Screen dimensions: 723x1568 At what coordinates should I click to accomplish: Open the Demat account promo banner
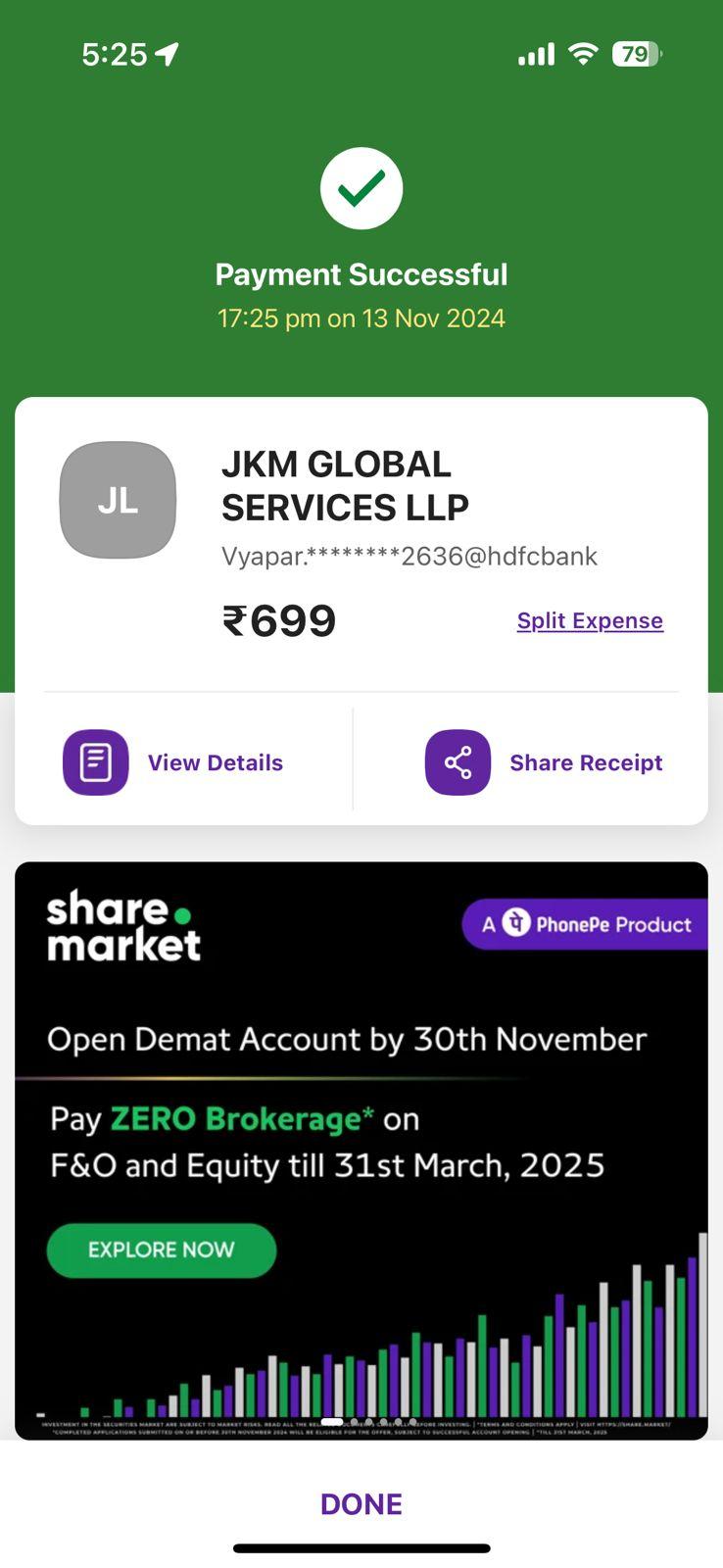361,1151
